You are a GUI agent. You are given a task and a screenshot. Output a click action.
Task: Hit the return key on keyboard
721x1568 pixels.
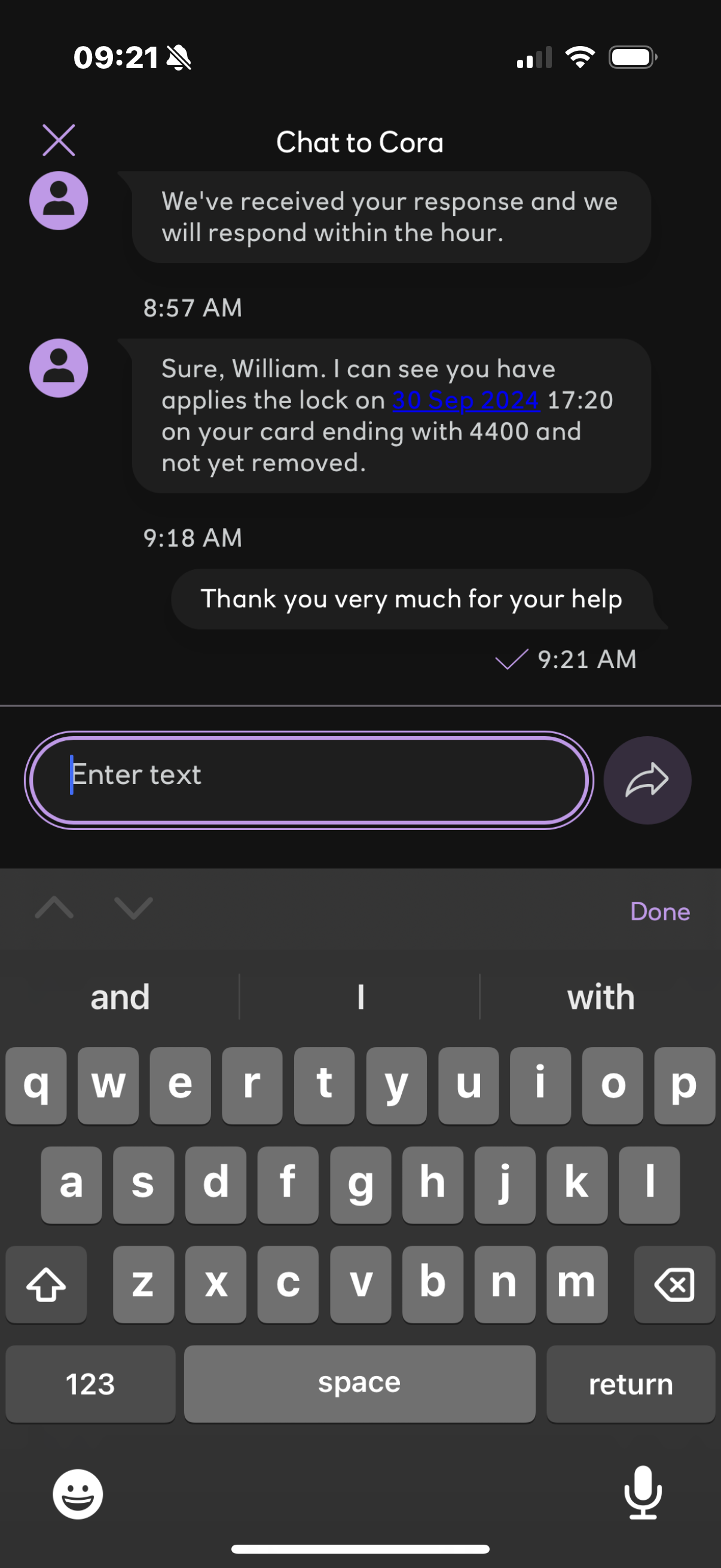pos(630,1384)
